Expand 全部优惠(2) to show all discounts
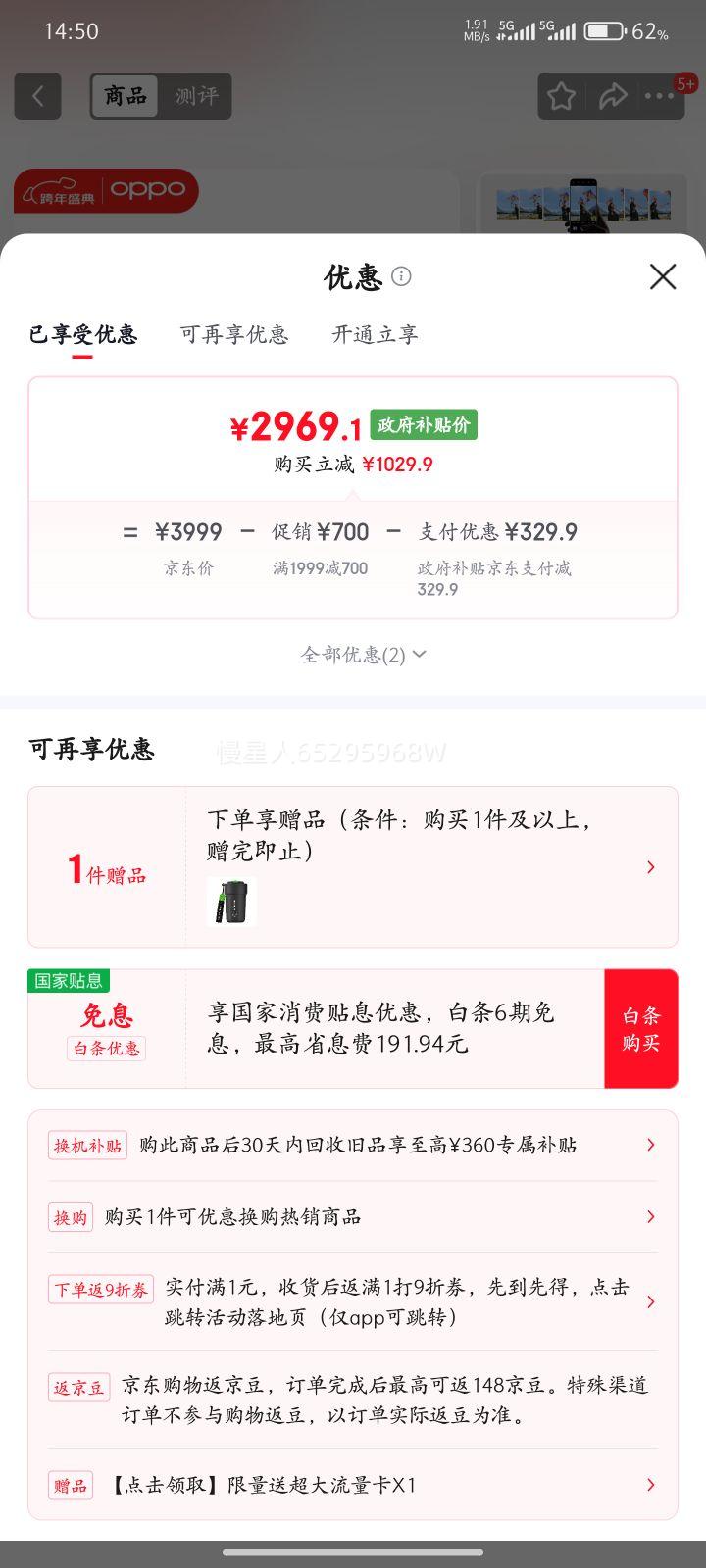 click(361, 654)
